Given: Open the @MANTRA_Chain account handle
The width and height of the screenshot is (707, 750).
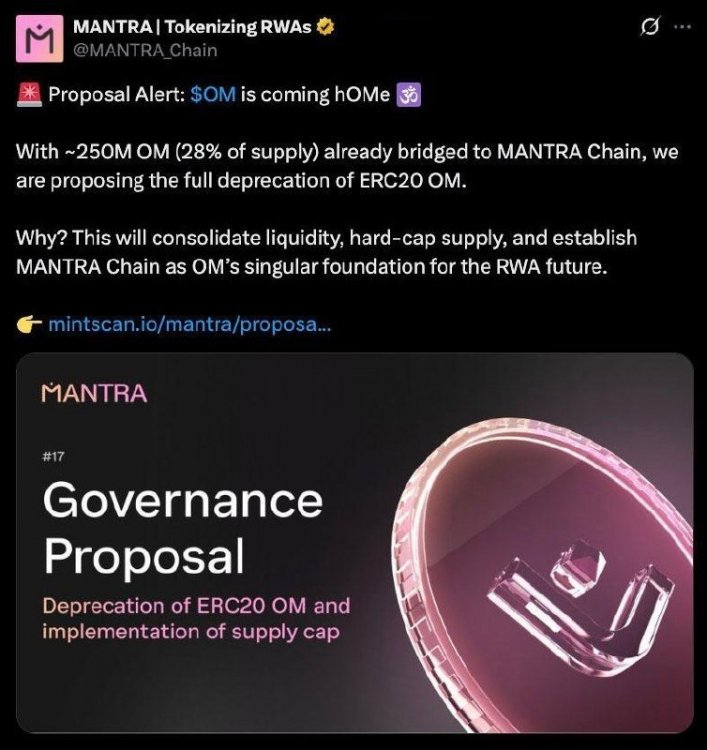Looking at the screenshot, I should pos(145,50).
